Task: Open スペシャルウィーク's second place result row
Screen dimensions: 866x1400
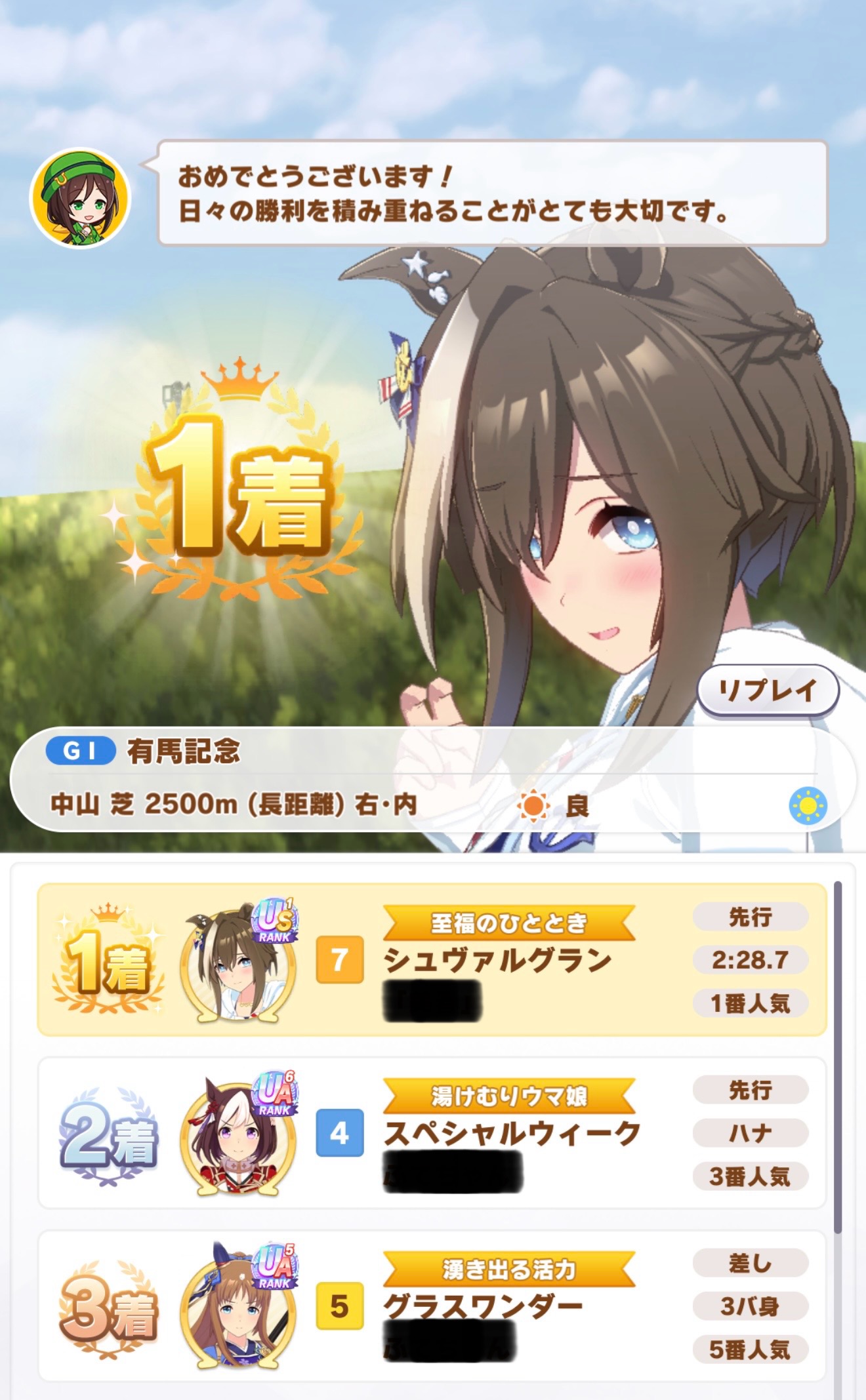Action: (x=432, y=1133)
